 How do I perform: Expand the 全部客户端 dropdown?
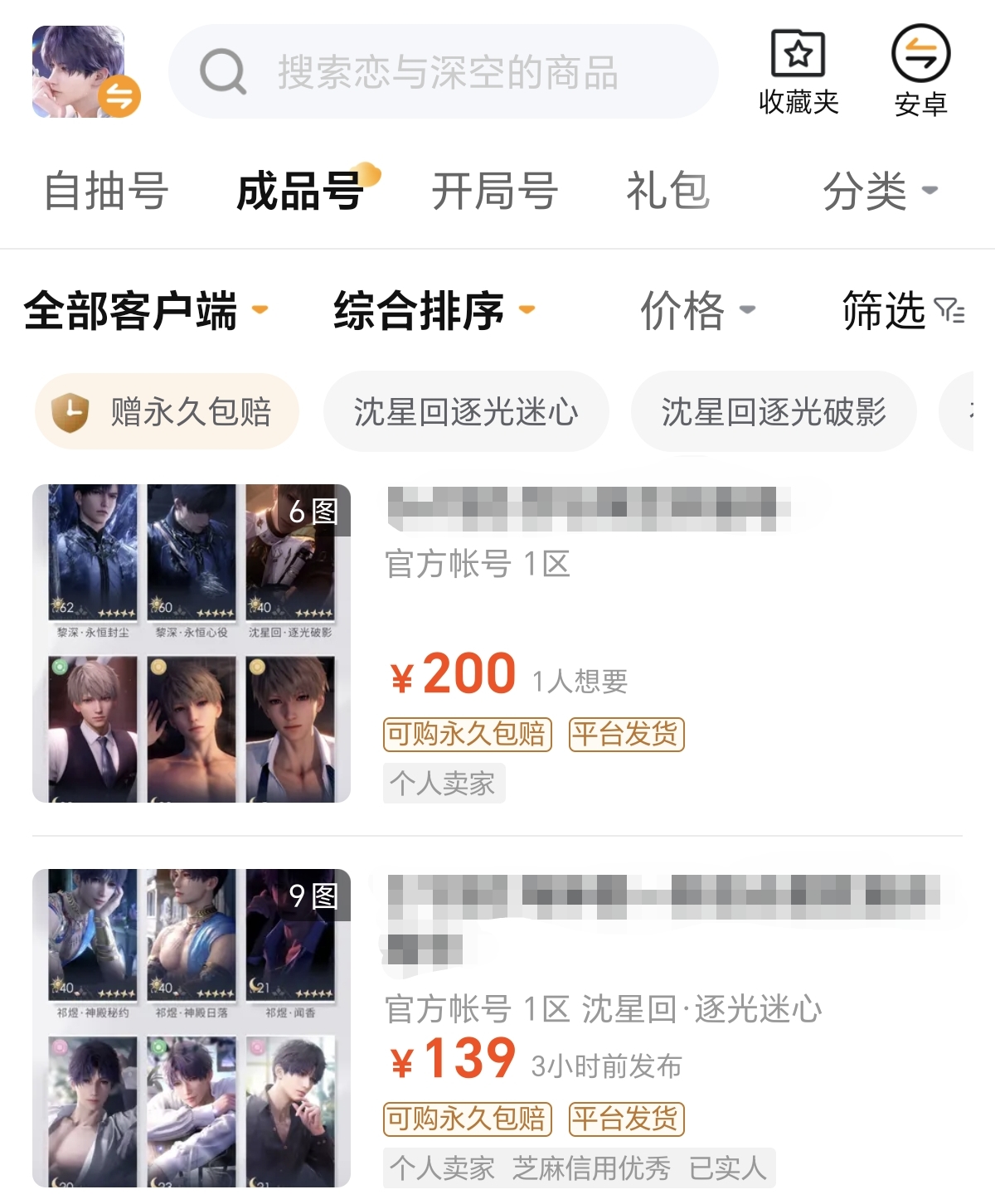click(x=145, y=311)
